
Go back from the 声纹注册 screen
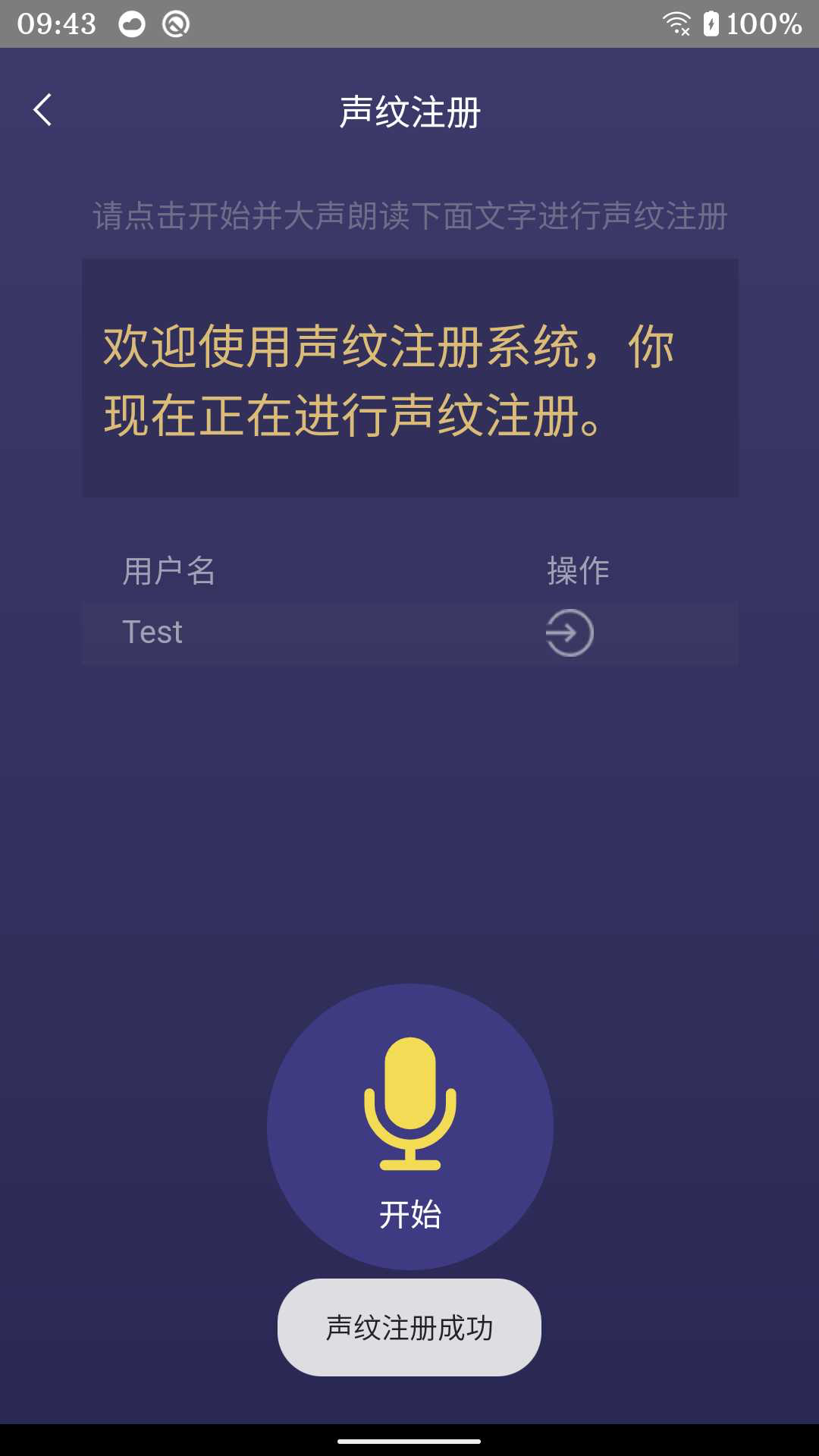(x=43, y=111)
